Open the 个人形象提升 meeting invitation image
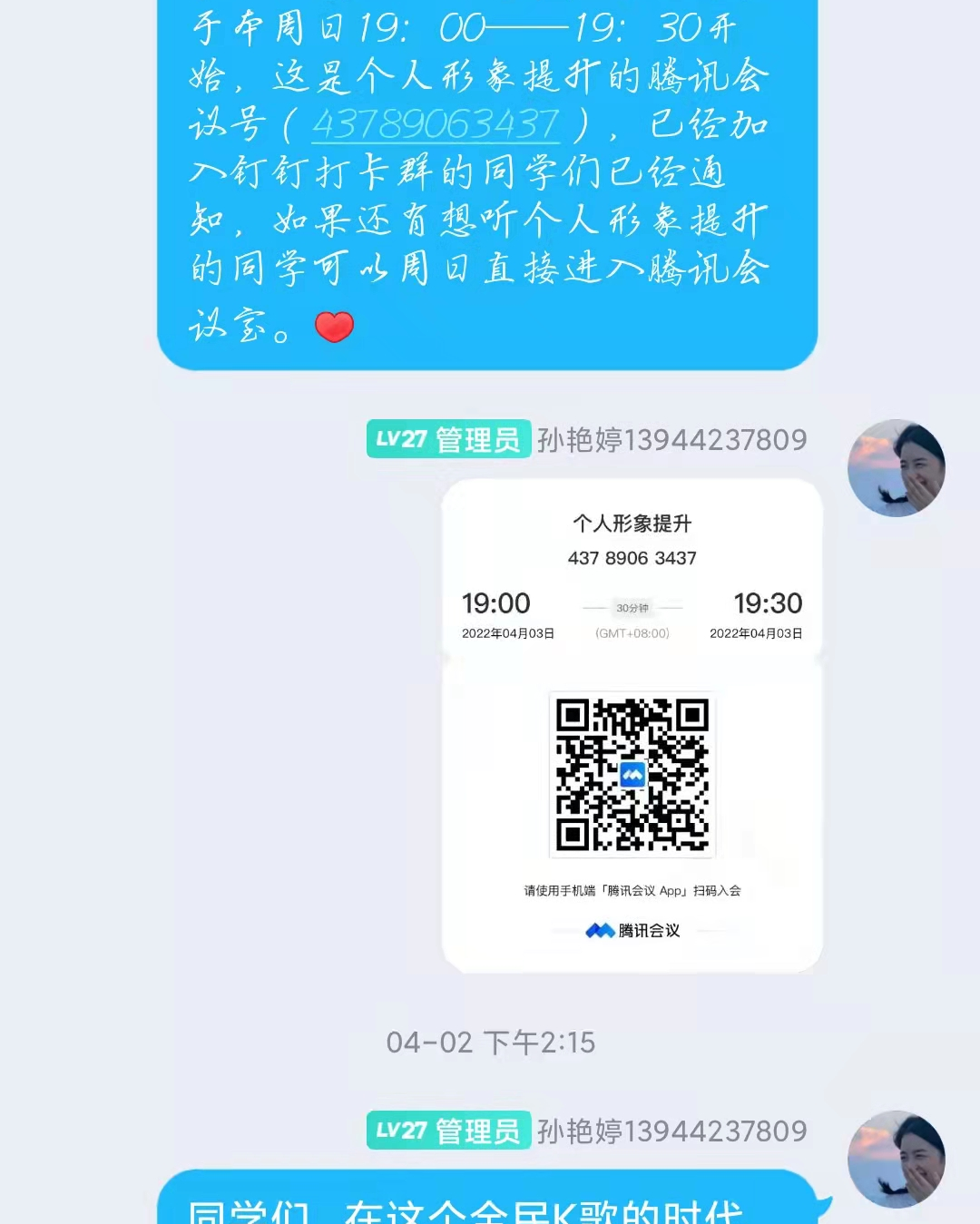The width and height of the screenshot is (980, 1224). pos(632,726)
